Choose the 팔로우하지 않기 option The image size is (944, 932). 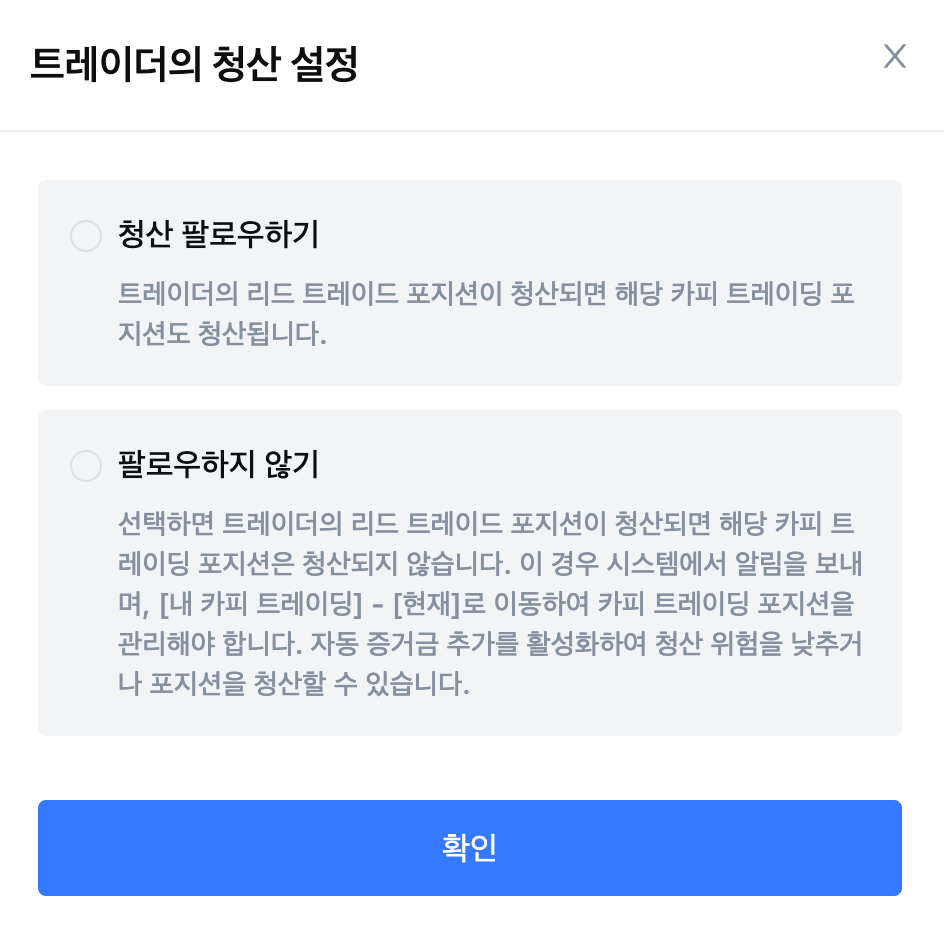tap(86, 465)
